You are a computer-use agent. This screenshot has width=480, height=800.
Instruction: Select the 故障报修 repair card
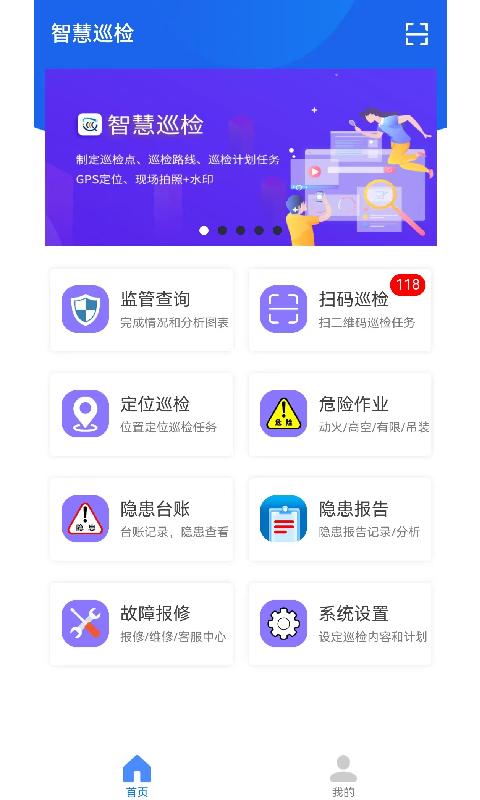(x=141, y=623)
